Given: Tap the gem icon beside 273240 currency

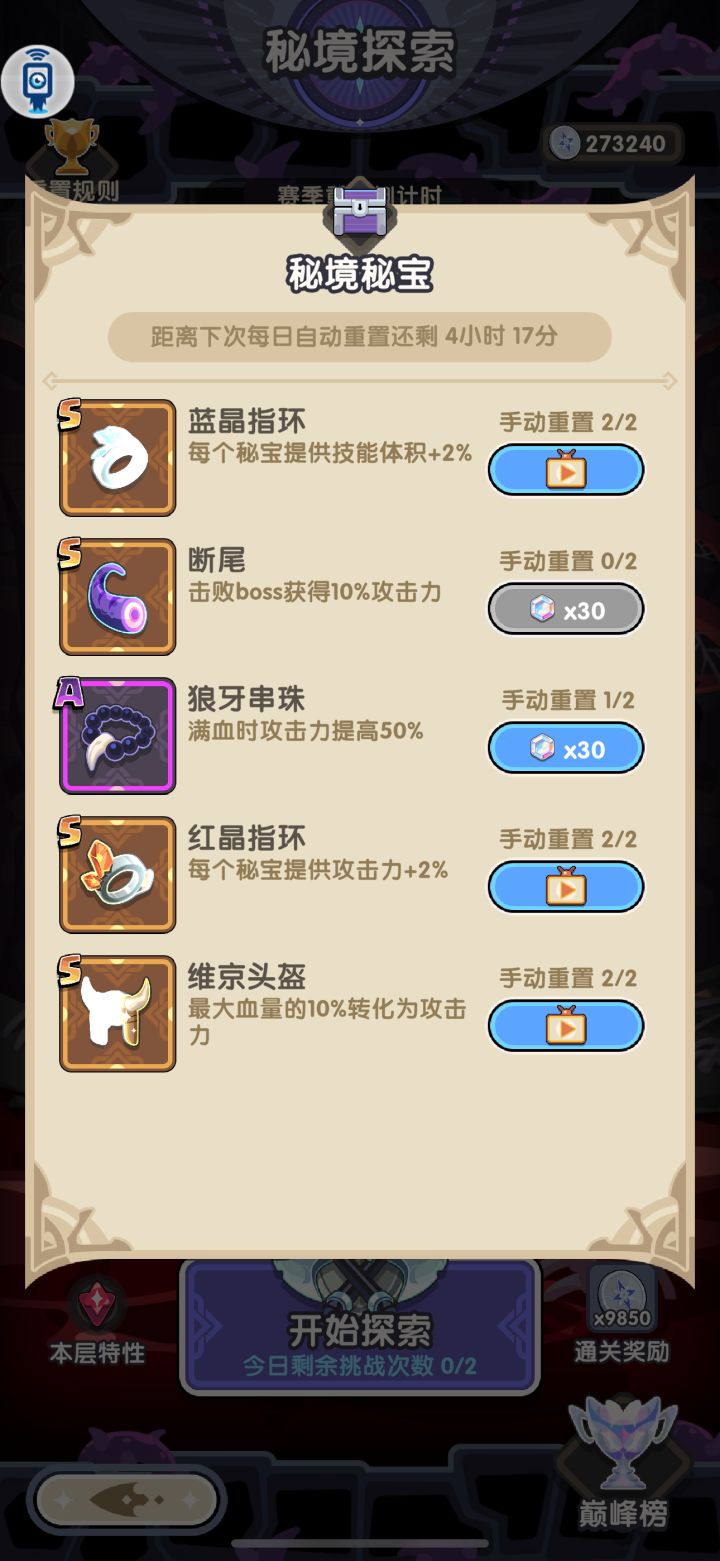Looking at the screenshot, I should (566, 144).
